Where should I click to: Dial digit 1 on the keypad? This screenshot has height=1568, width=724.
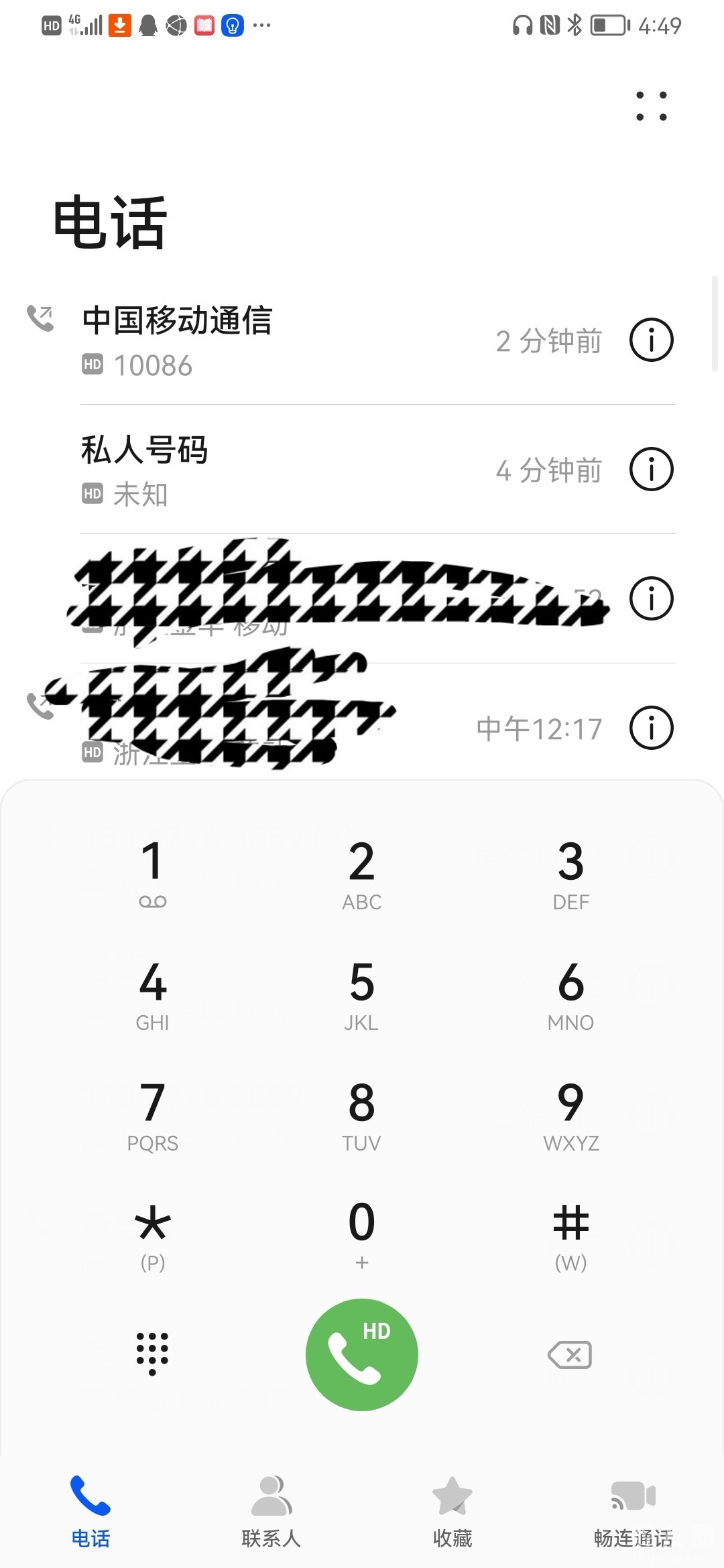click(x=153, y=871)
